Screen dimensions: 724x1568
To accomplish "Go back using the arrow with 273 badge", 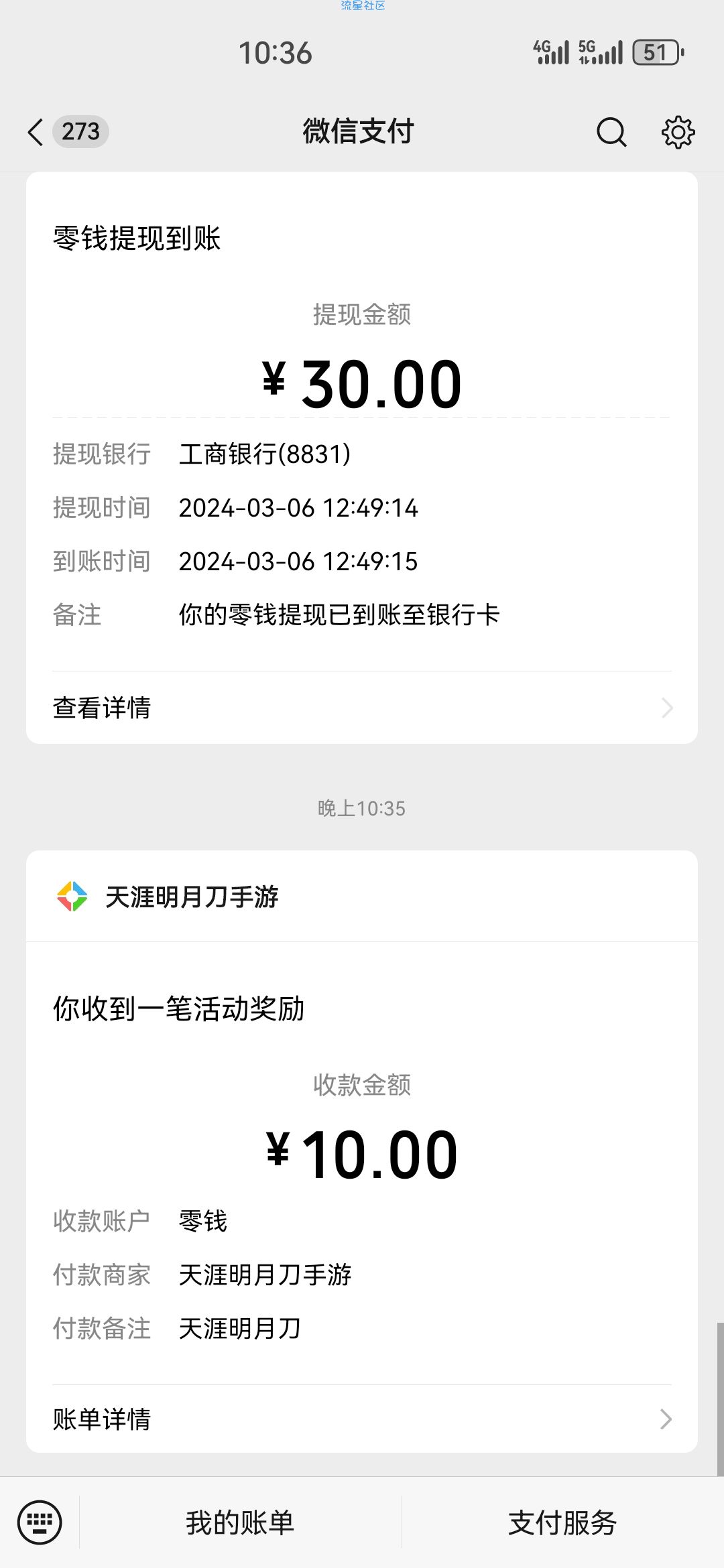I will point(67,131).
